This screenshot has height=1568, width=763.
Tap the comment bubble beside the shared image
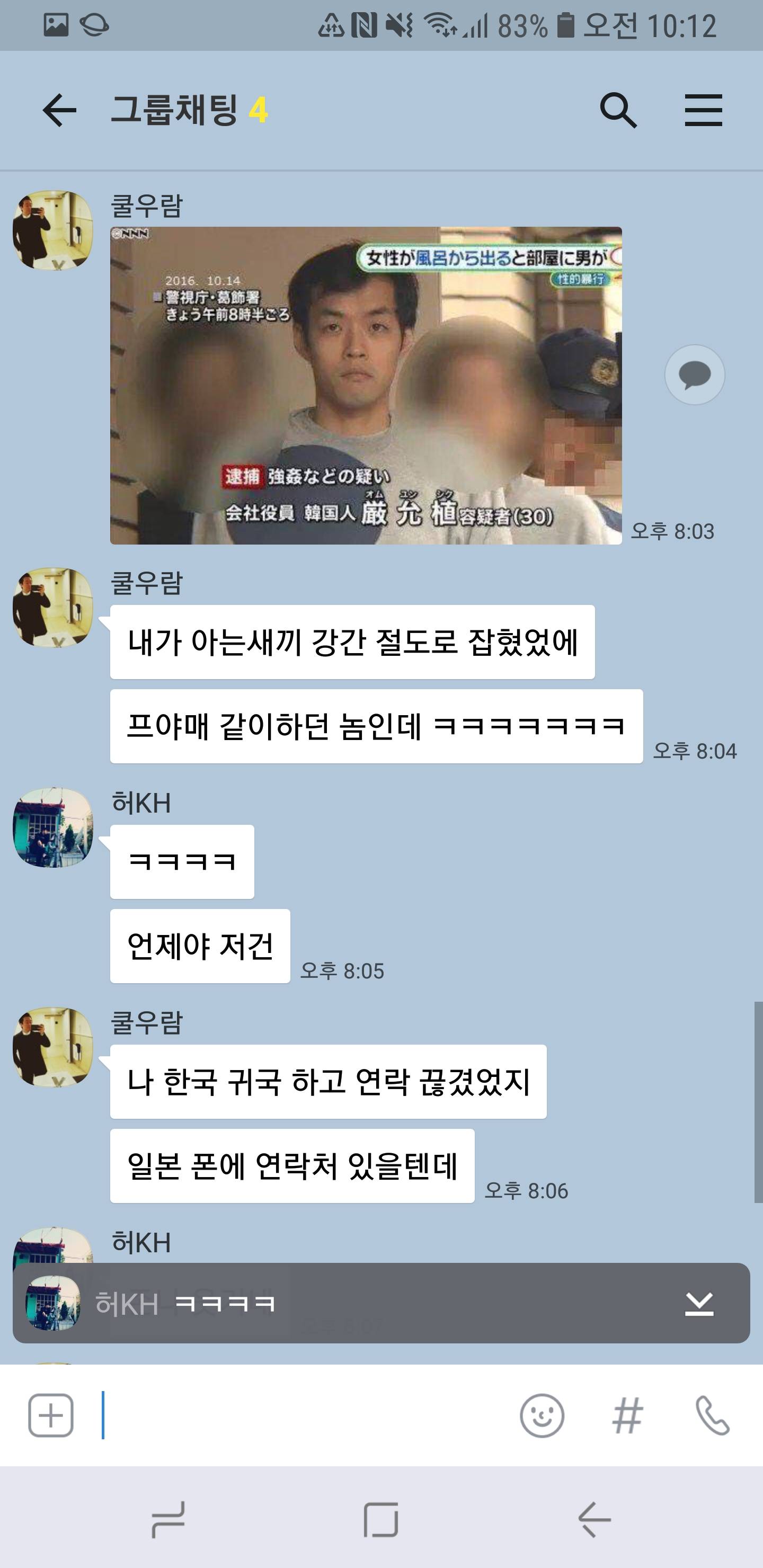click(694, 375)
